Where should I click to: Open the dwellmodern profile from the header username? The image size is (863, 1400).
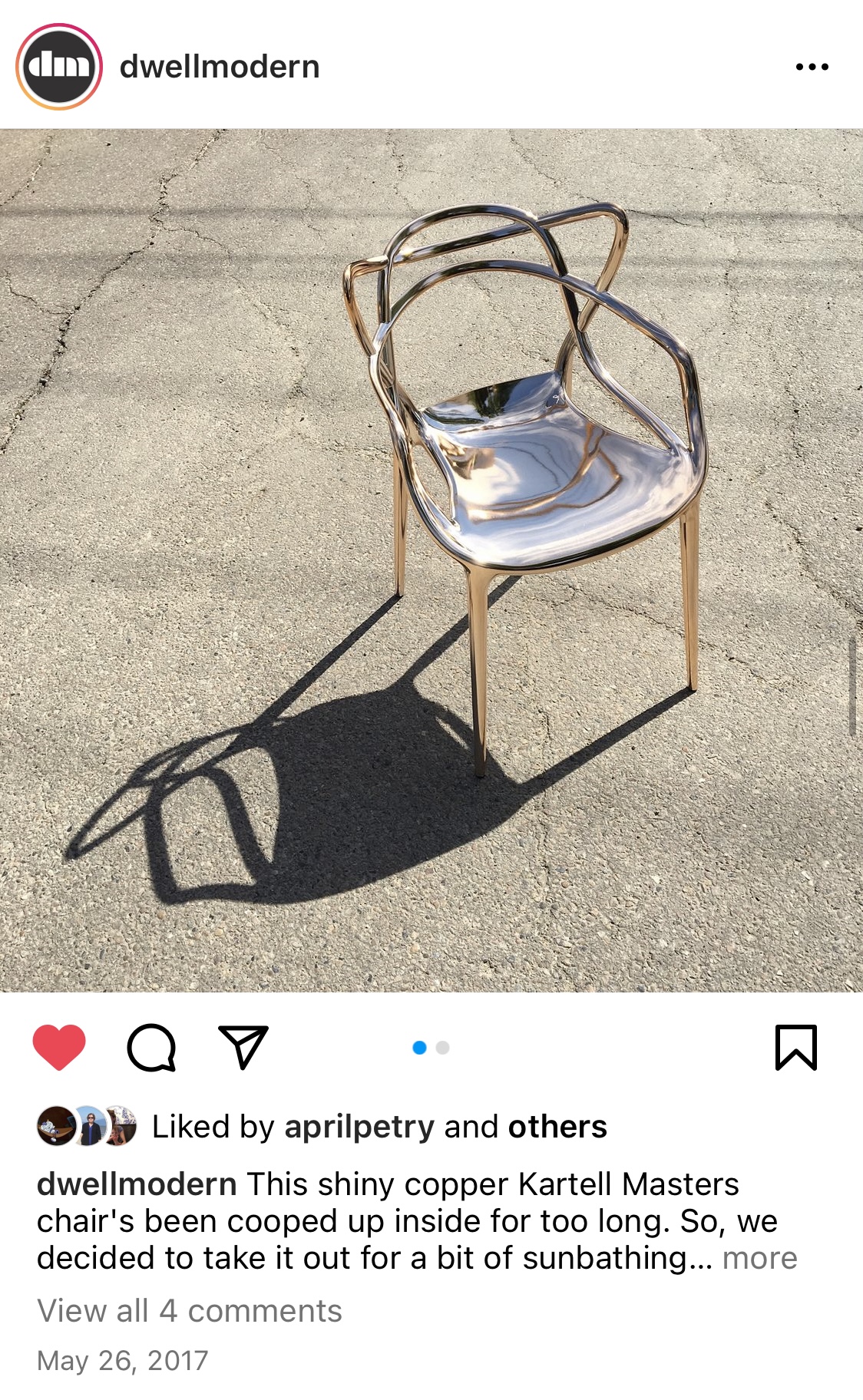point(220,67)
